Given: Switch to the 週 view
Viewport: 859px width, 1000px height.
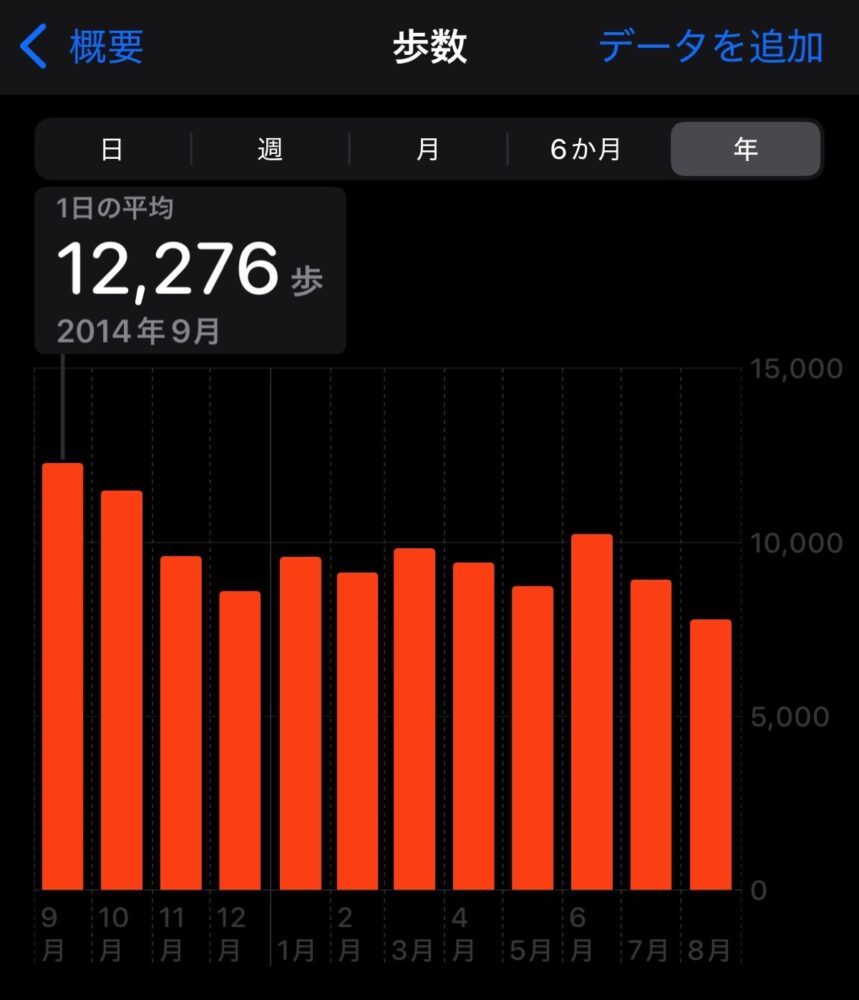Looking at the screenshot, I should click(x=270, y=150).
